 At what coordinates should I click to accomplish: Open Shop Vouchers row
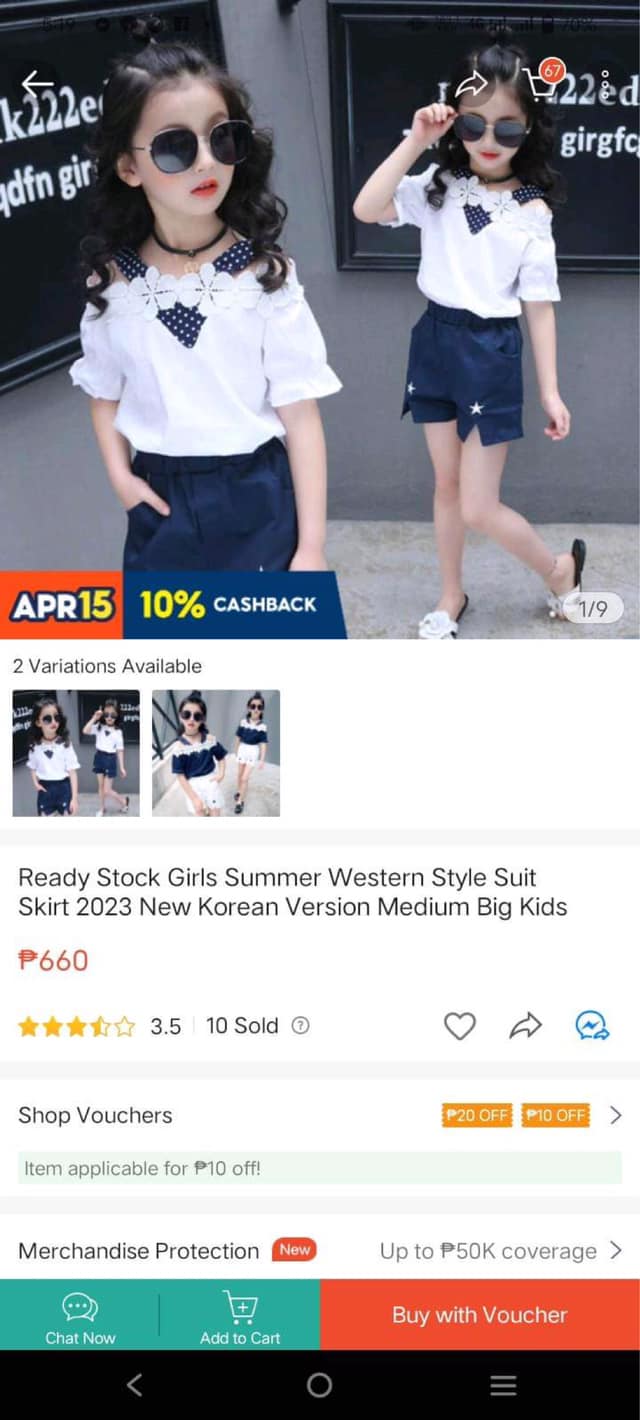click(320, 1115)
